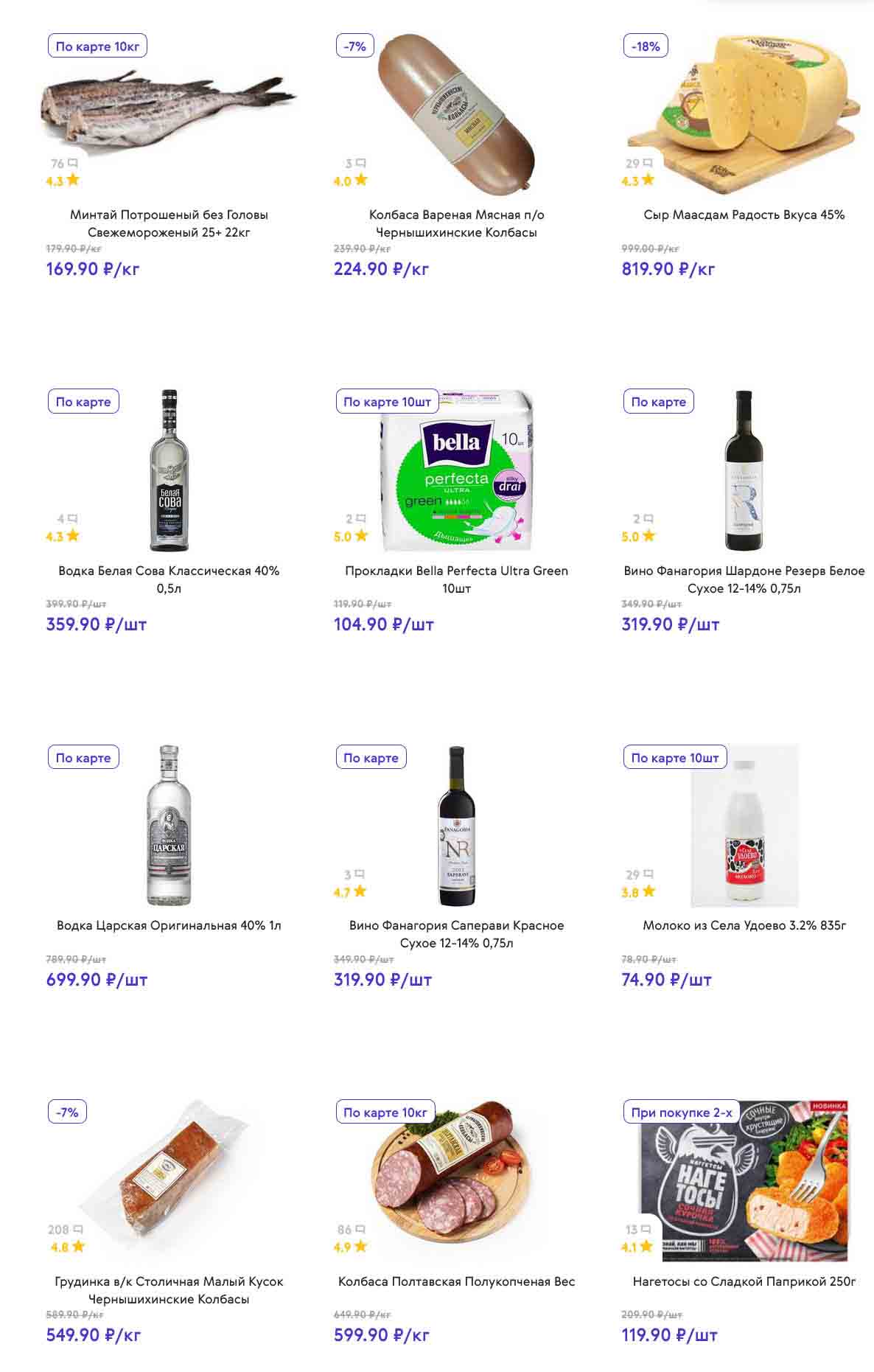Image resolution: width=874 pixels, height=1372 pixels.
Task: Open Грудинка в/к Столичная Малый Кусок
Action: coord(169,1290)
